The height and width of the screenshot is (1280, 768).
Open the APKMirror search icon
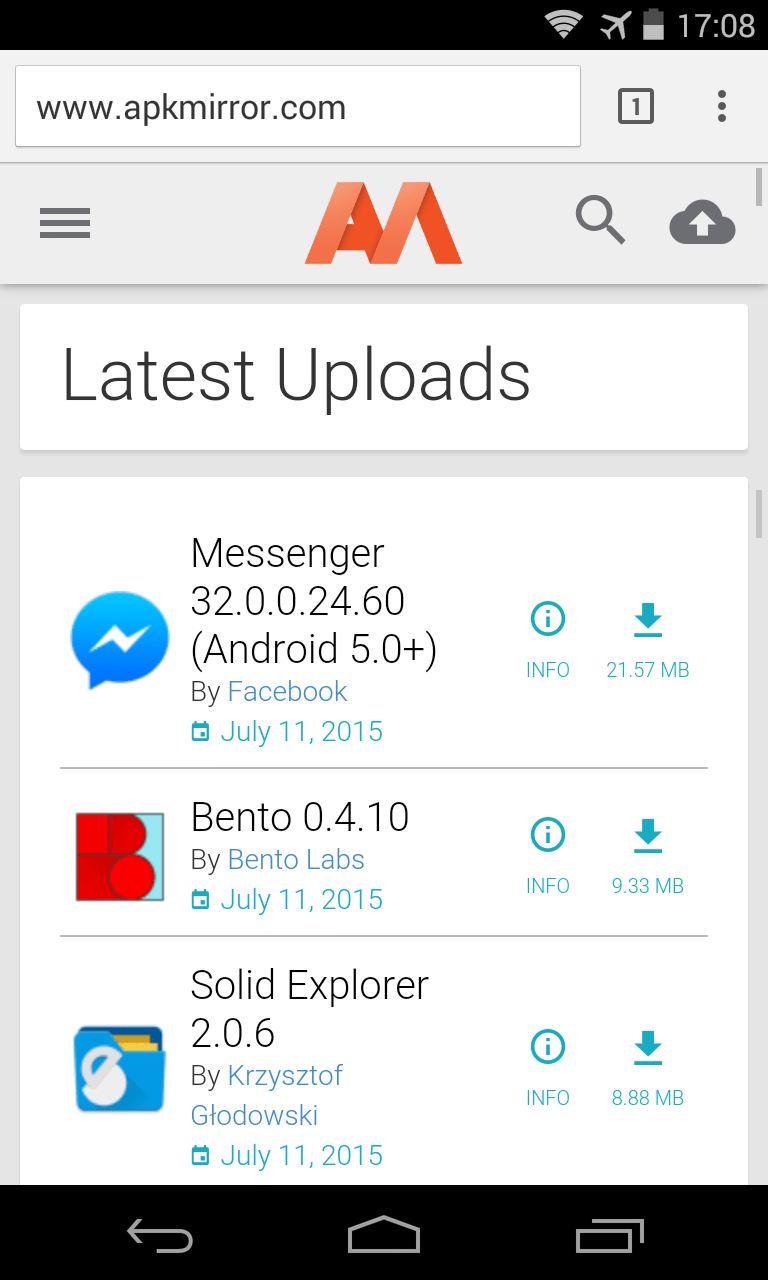600,220
